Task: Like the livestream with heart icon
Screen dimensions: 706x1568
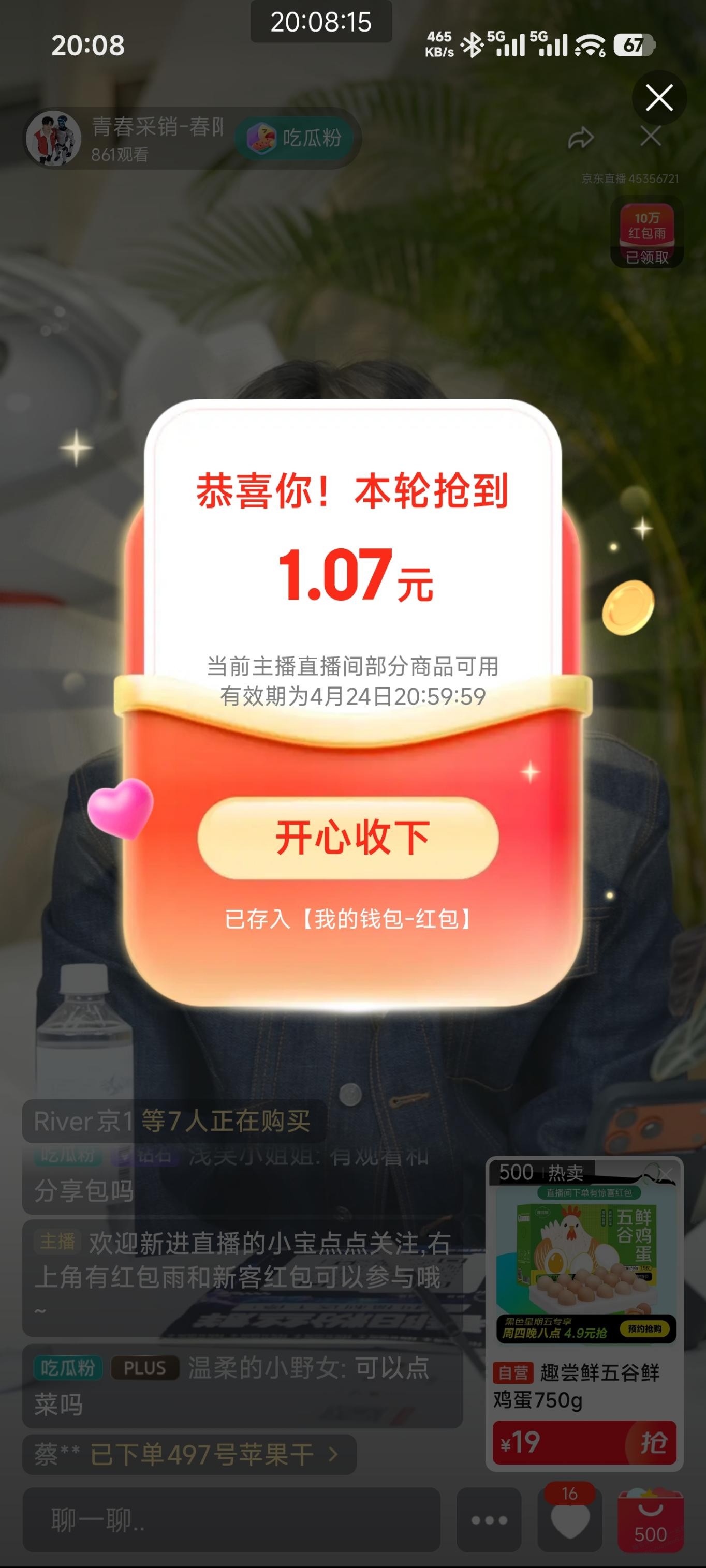Action: click(x=569, y=1520)
